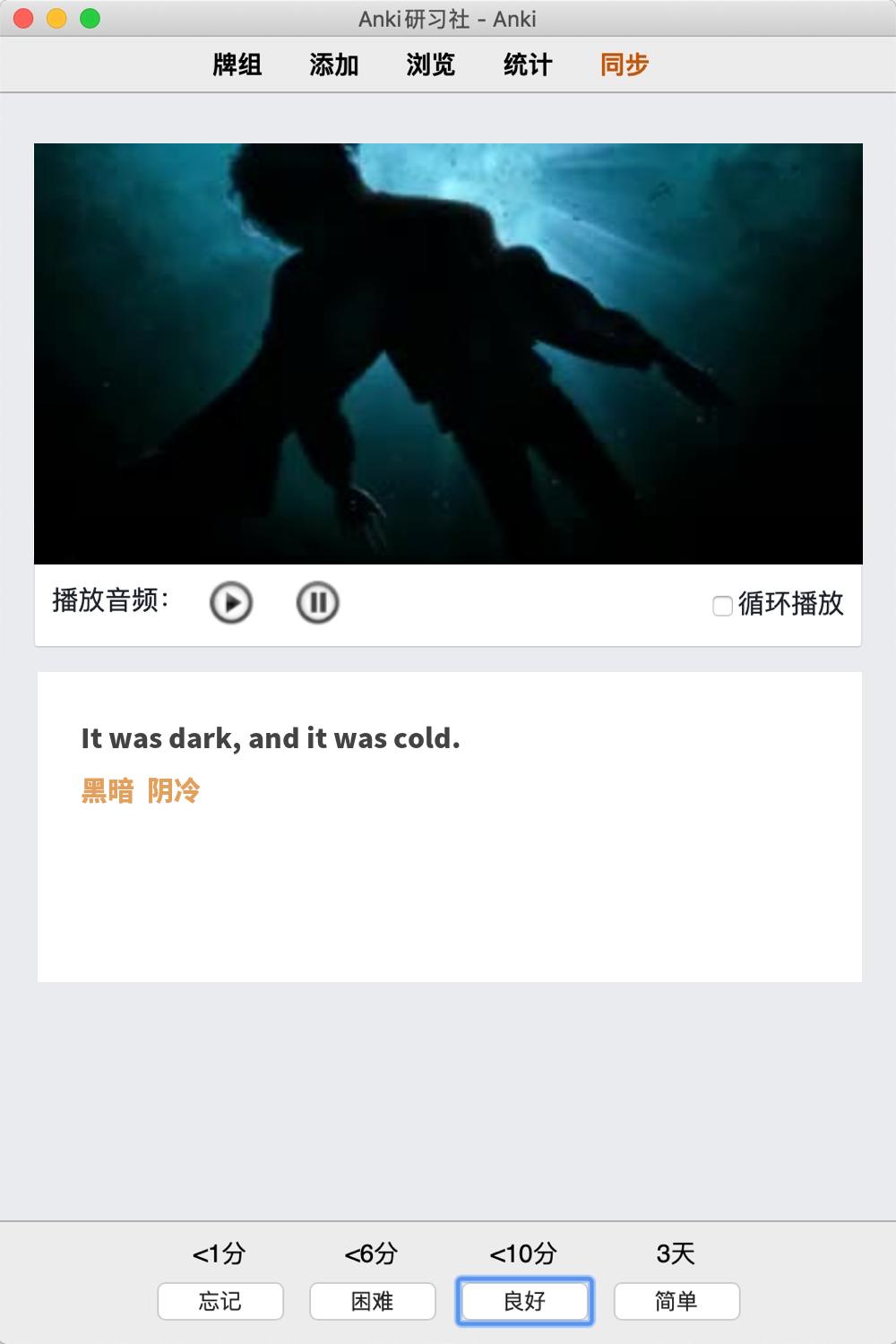View 统计 statistics
This screenshot has height=1344, width=896.
point(528,65)
